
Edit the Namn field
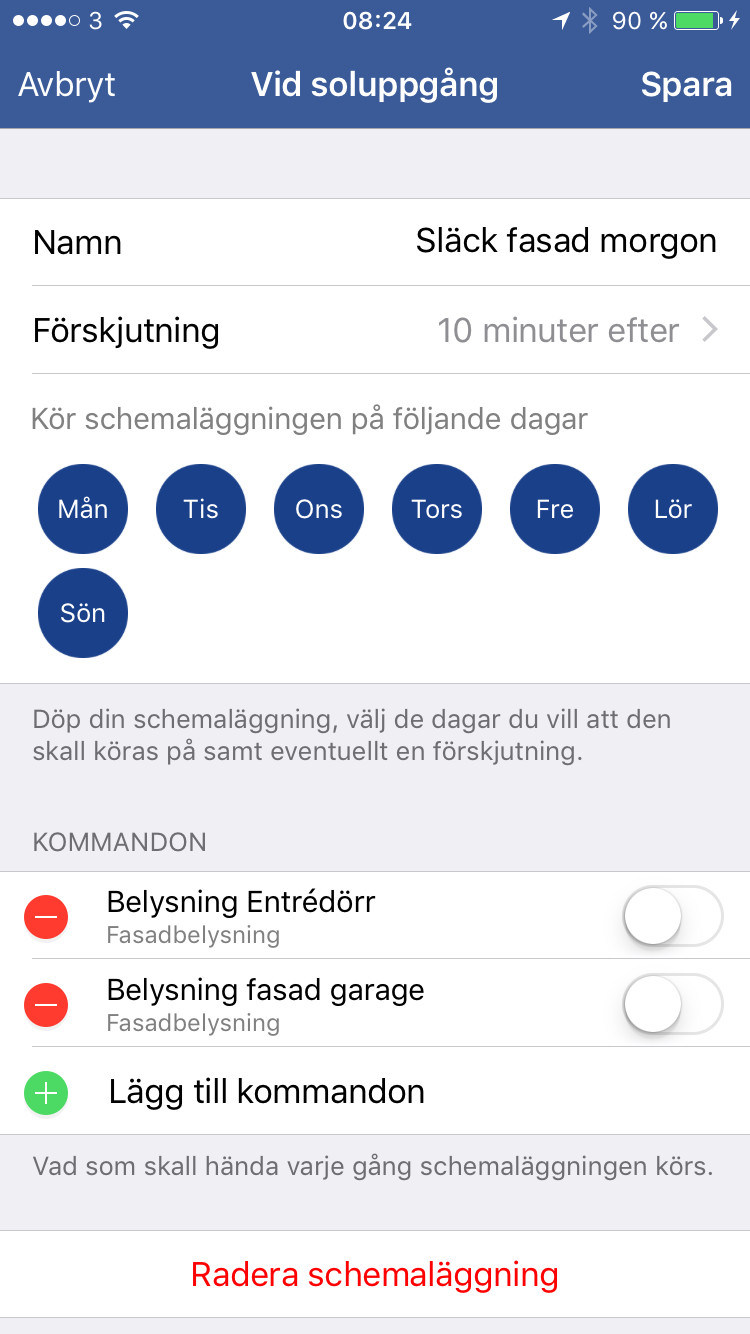coord(565,242)
